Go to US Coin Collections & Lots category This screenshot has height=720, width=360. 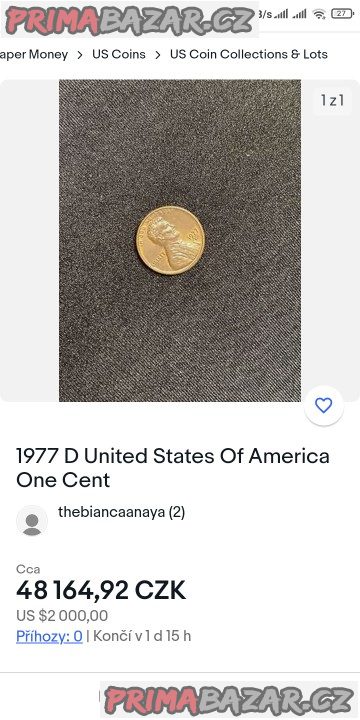tap(248, 54)
